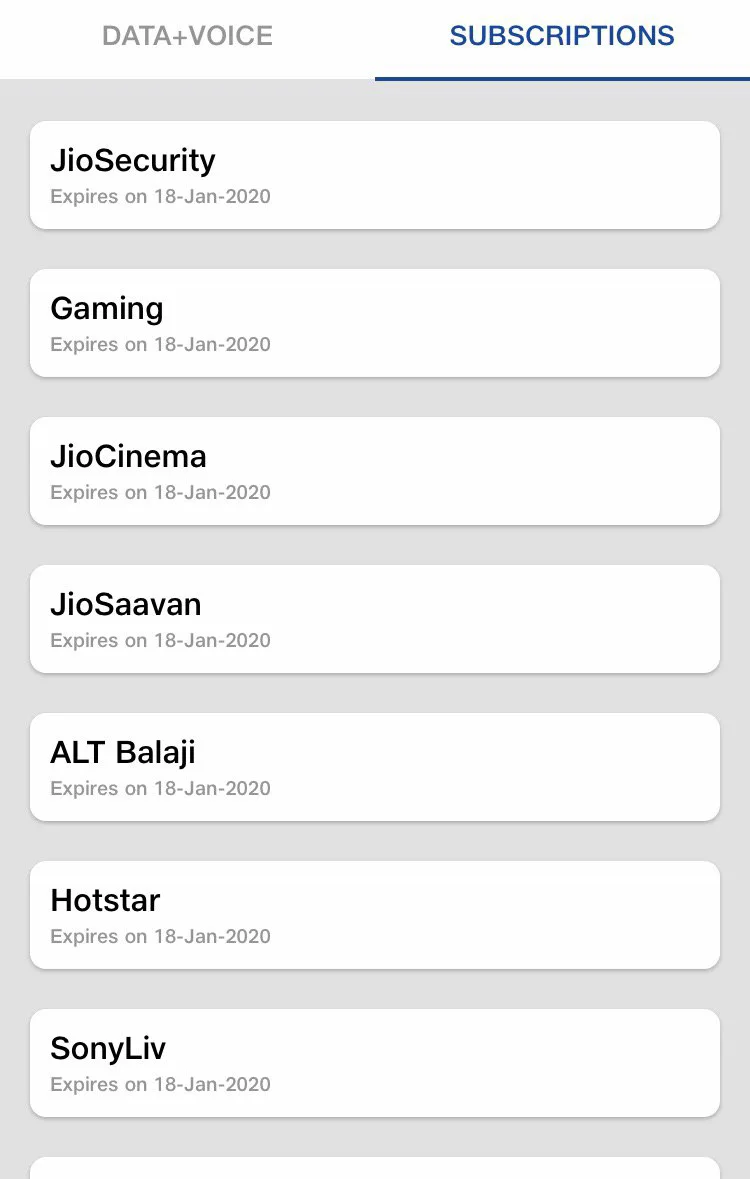Open the JioSecurity subscription card

pyautogui.click(x=375, y=175)
